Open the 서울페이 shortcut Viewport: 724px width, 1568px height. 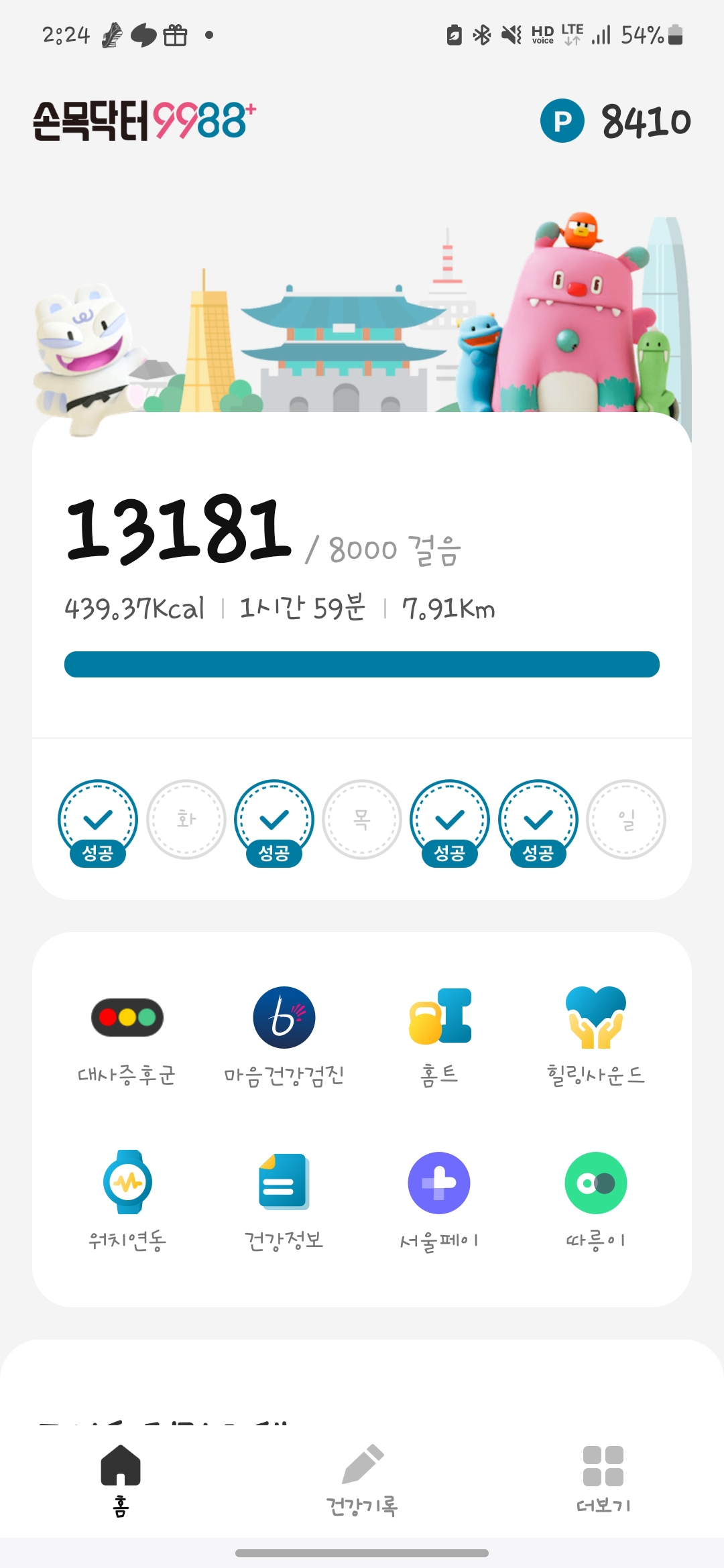pyautogui.click(x=440, y=1199)
